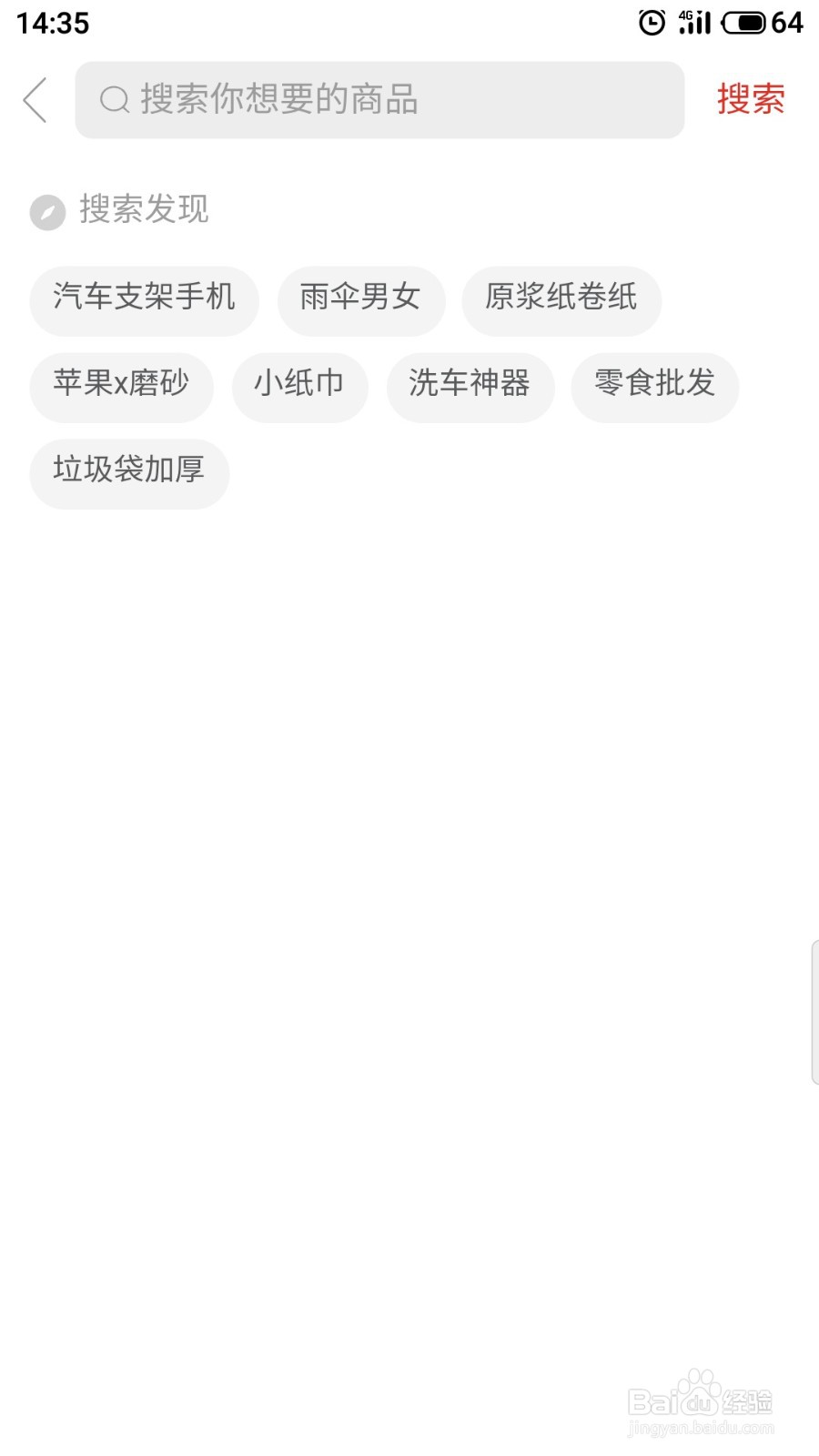The width and height of the screenshot is (819, 1456).
Task: Select the 雨伞男女 suggestion
Action: (360, 300)
